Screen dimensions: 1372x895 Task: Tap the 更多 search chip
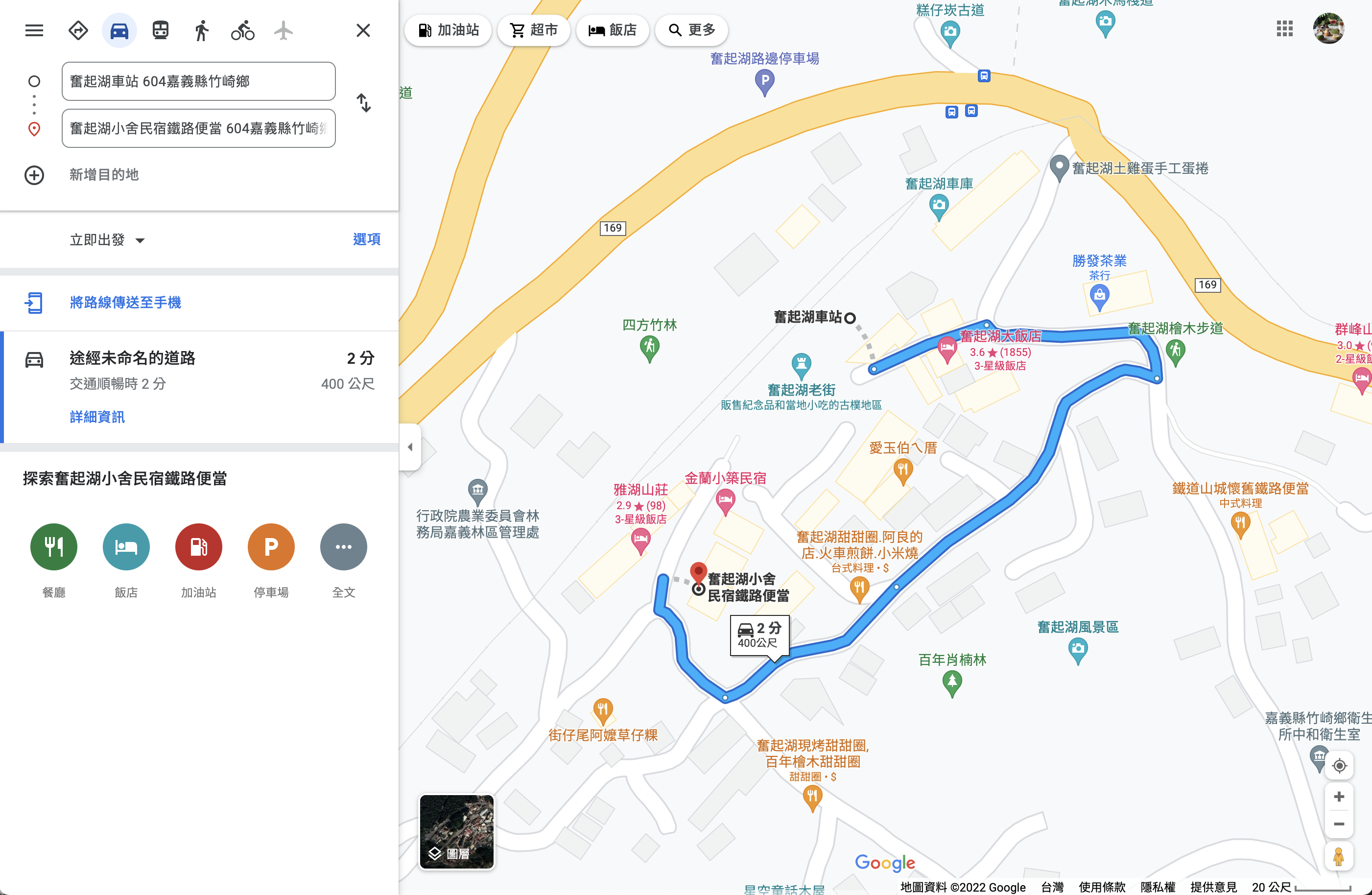click(x=692, y=30)
